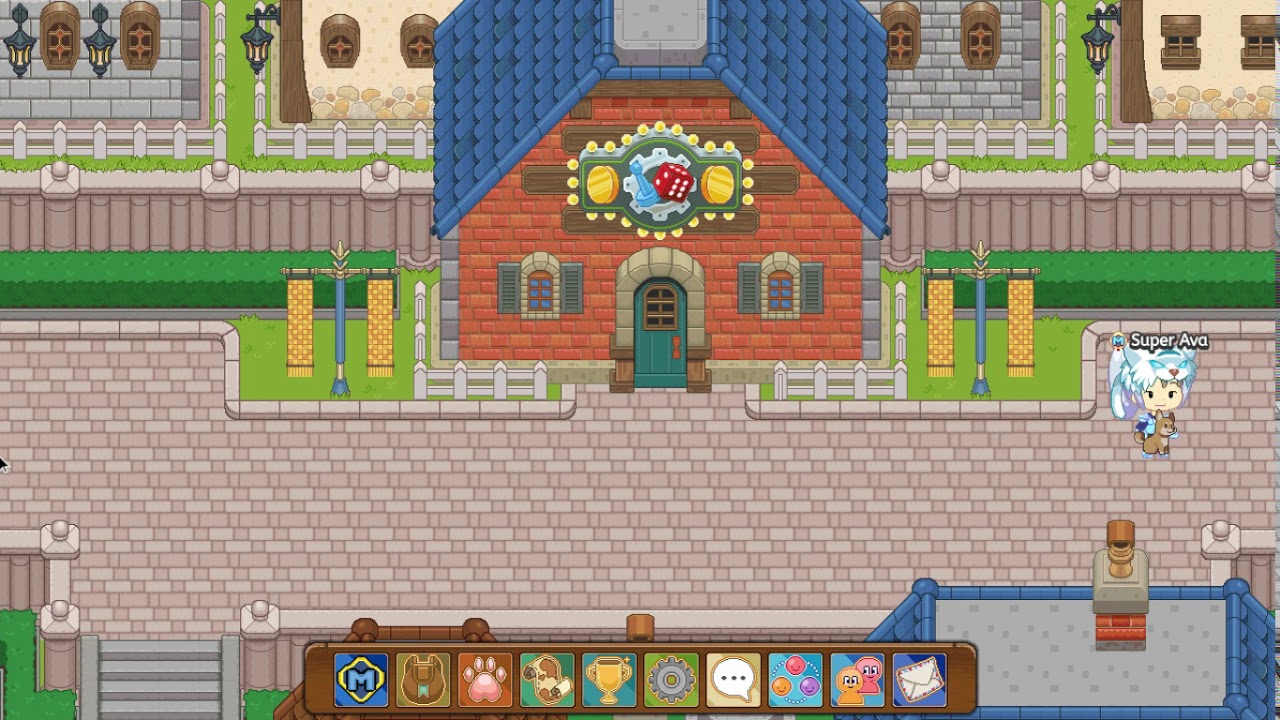The height and width of the screenshot is (720, 1280).
Task: Open the chat speech bubble
Action: [733, 680]
